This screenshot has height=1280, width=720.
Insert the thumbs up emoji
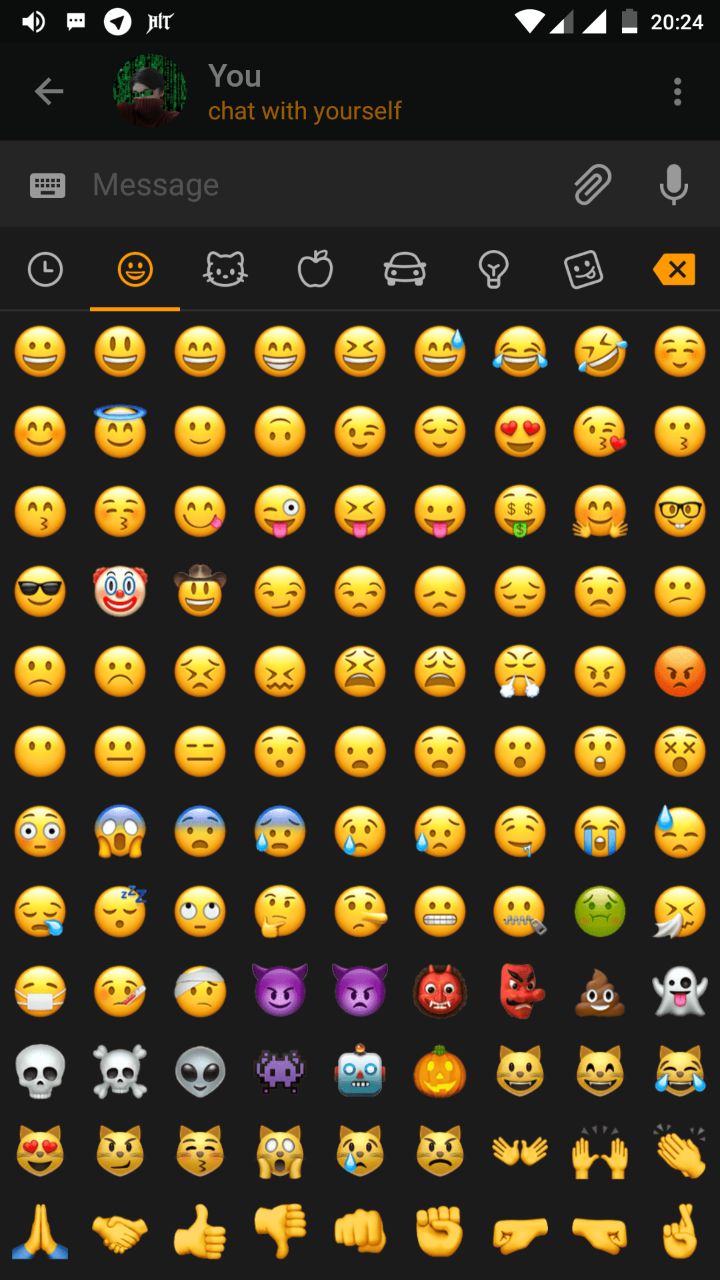(x=200, y=1232)
